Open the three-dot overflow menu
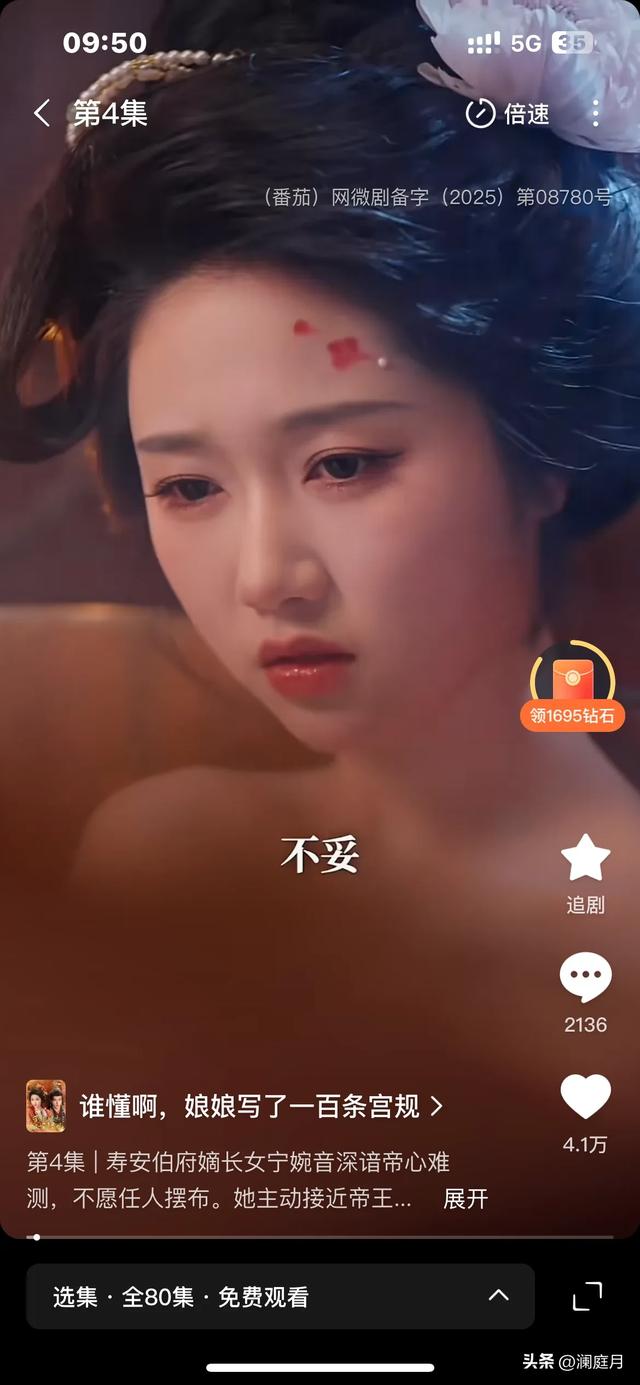This screenshot has width=640, height=1385. tap(596, 113)
